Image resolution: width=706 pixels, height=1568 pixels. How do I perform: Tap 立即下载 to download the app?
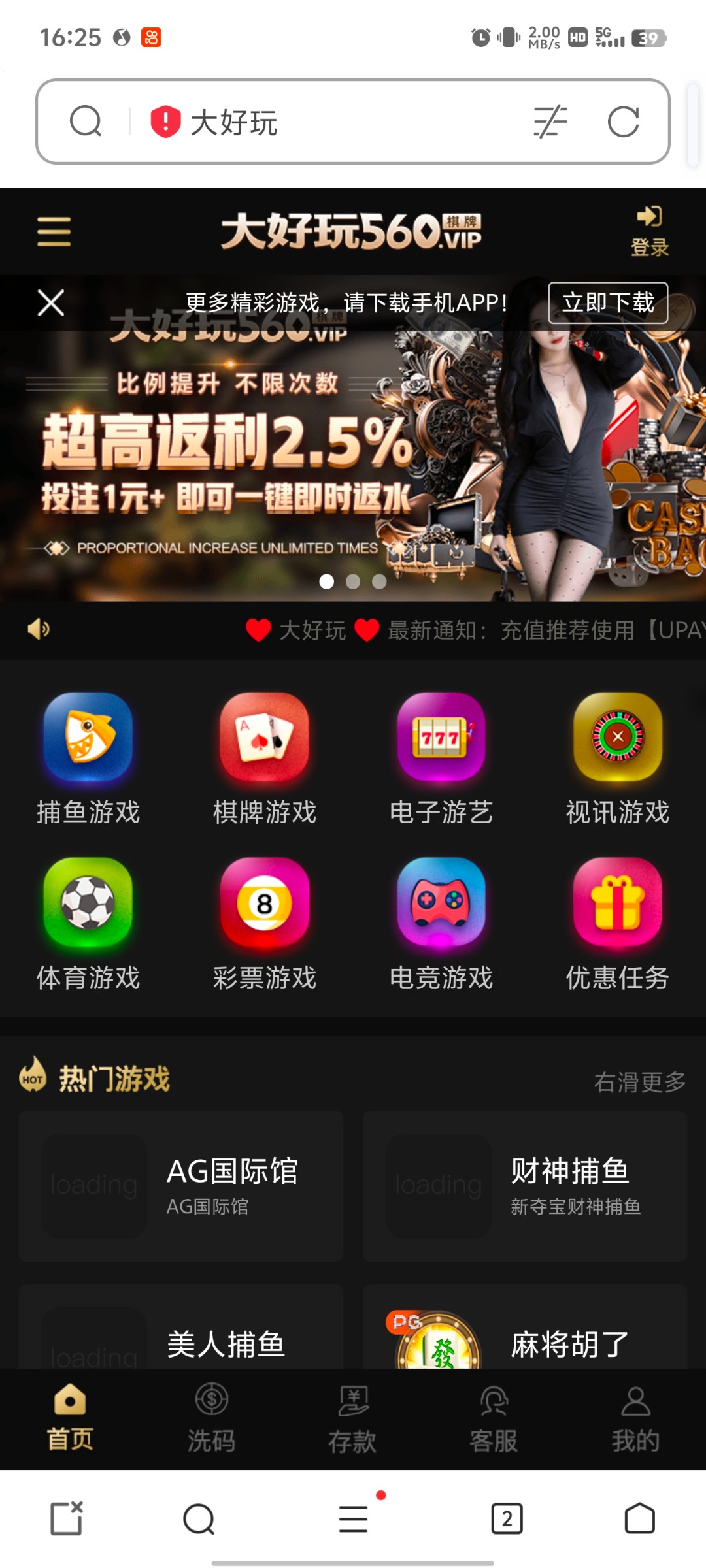(x=607, y=303)
